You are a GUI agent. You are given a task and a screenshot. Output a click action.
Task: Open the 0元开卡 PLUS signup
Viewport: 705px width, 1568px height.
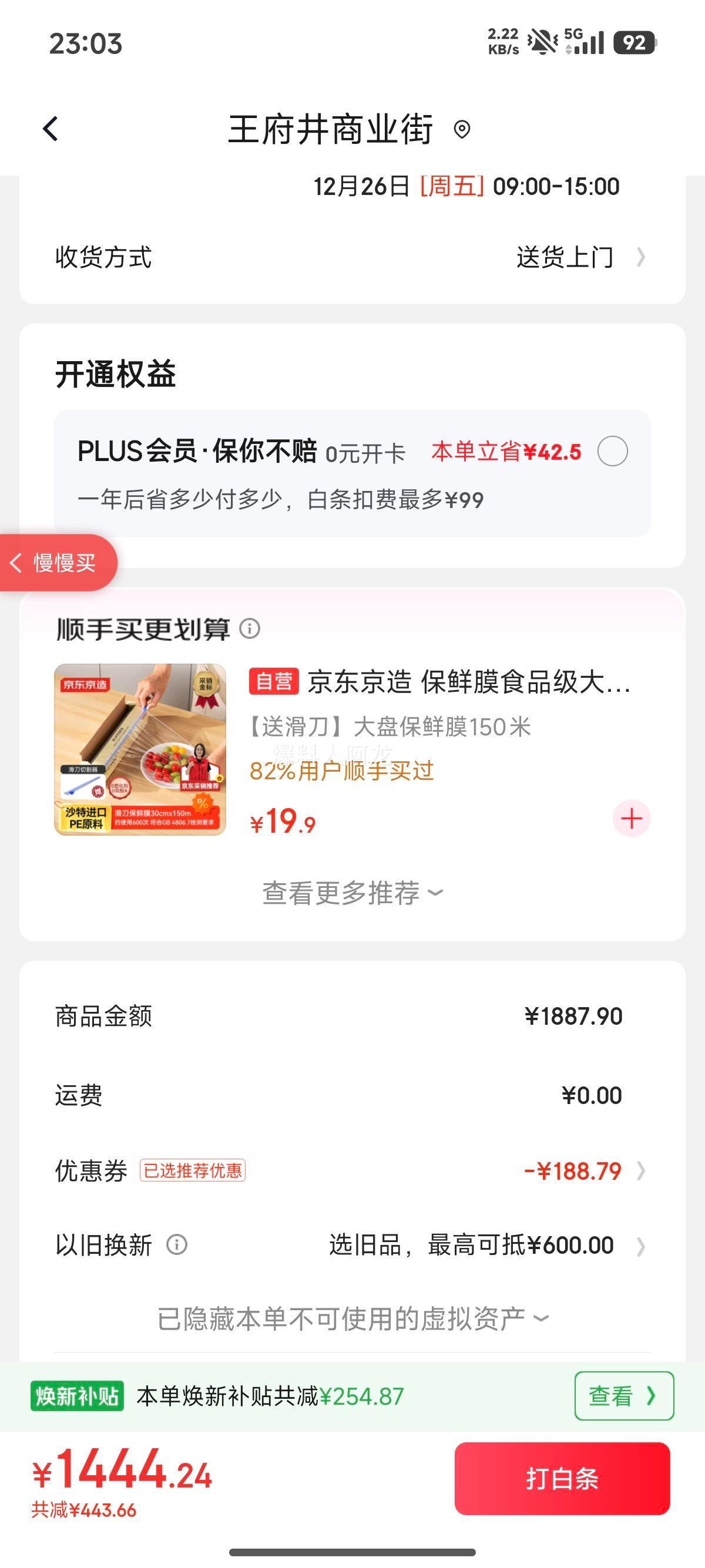point(365,452)
